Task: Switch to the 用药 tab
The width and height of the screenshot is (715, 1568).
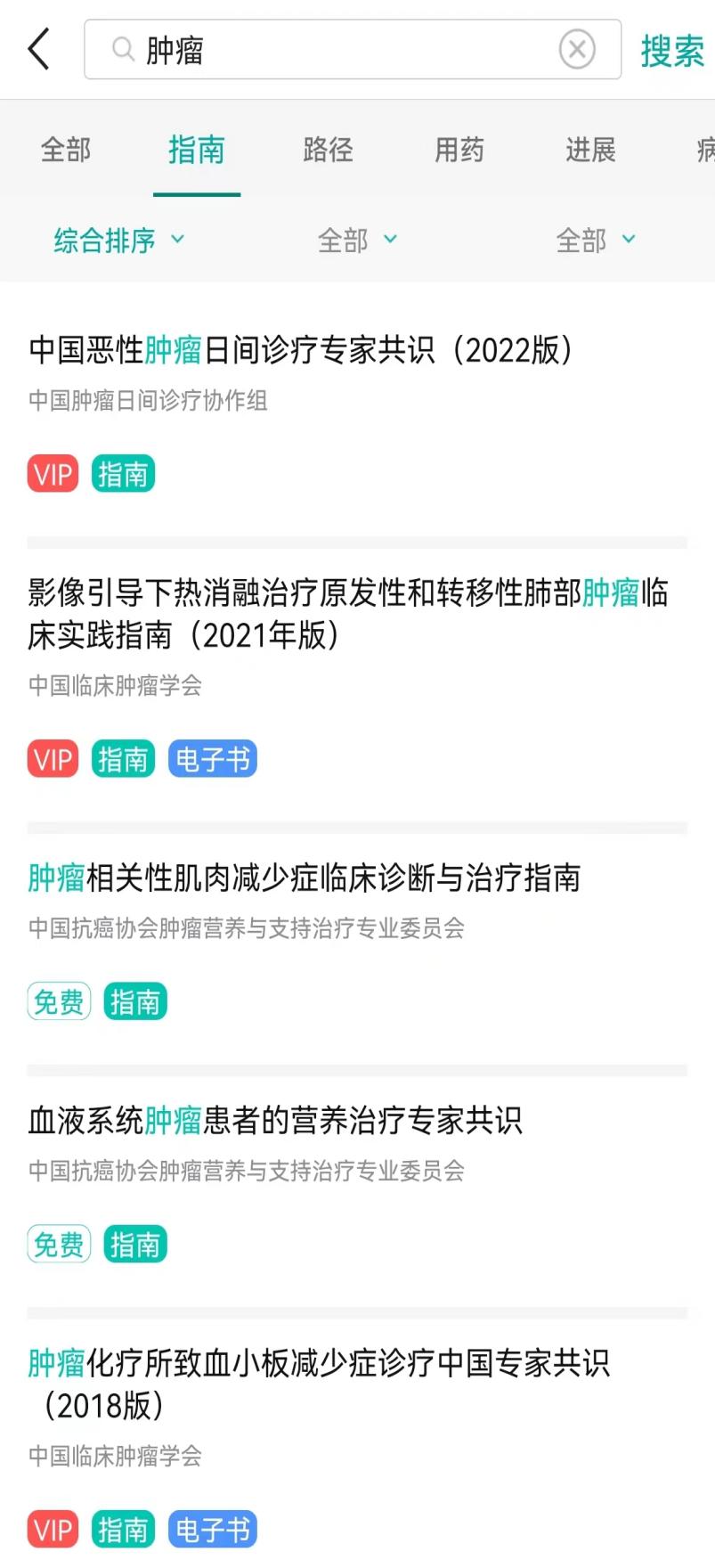Action: [x=459, y=150]
